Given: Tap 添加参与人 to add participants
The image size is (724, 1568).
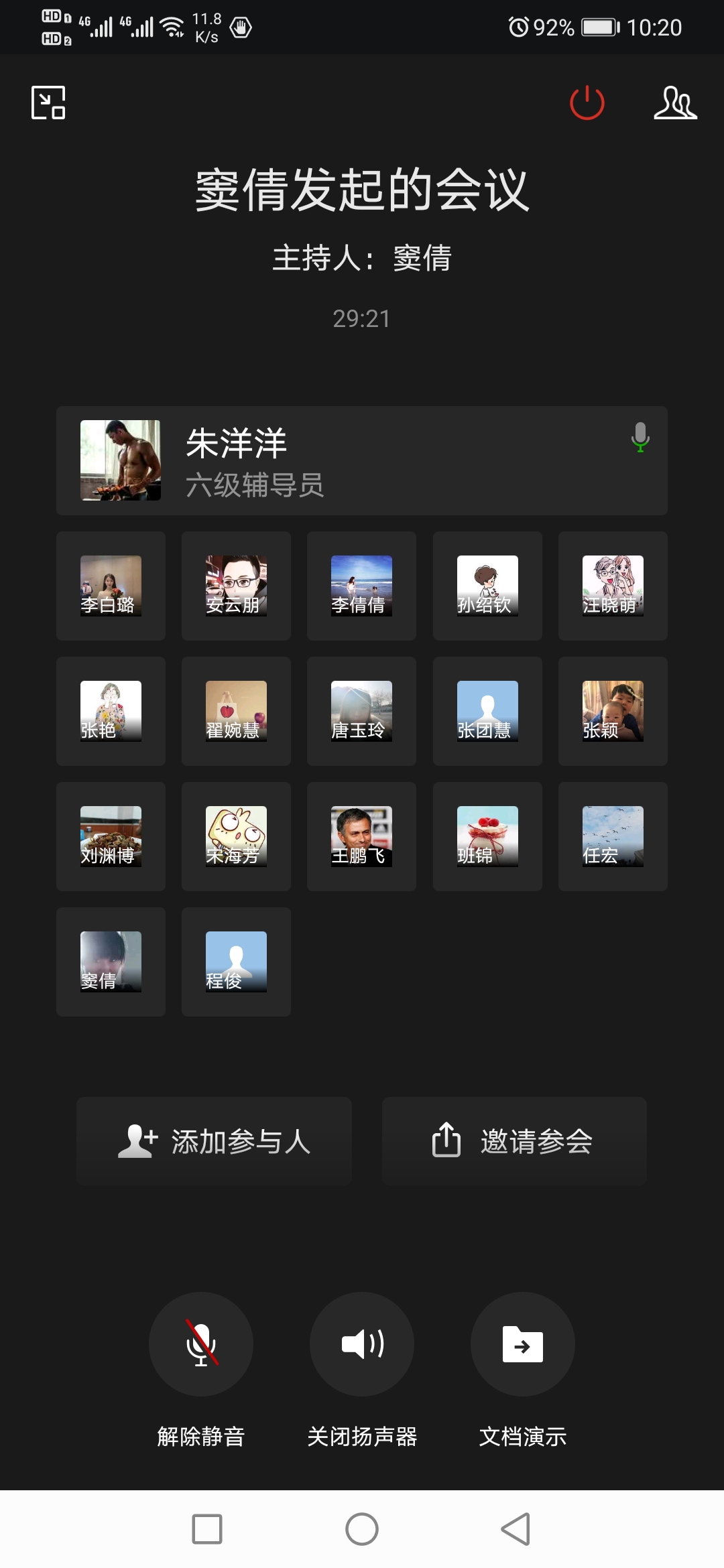Looking at the screenshot, I should coord(214,1141).
